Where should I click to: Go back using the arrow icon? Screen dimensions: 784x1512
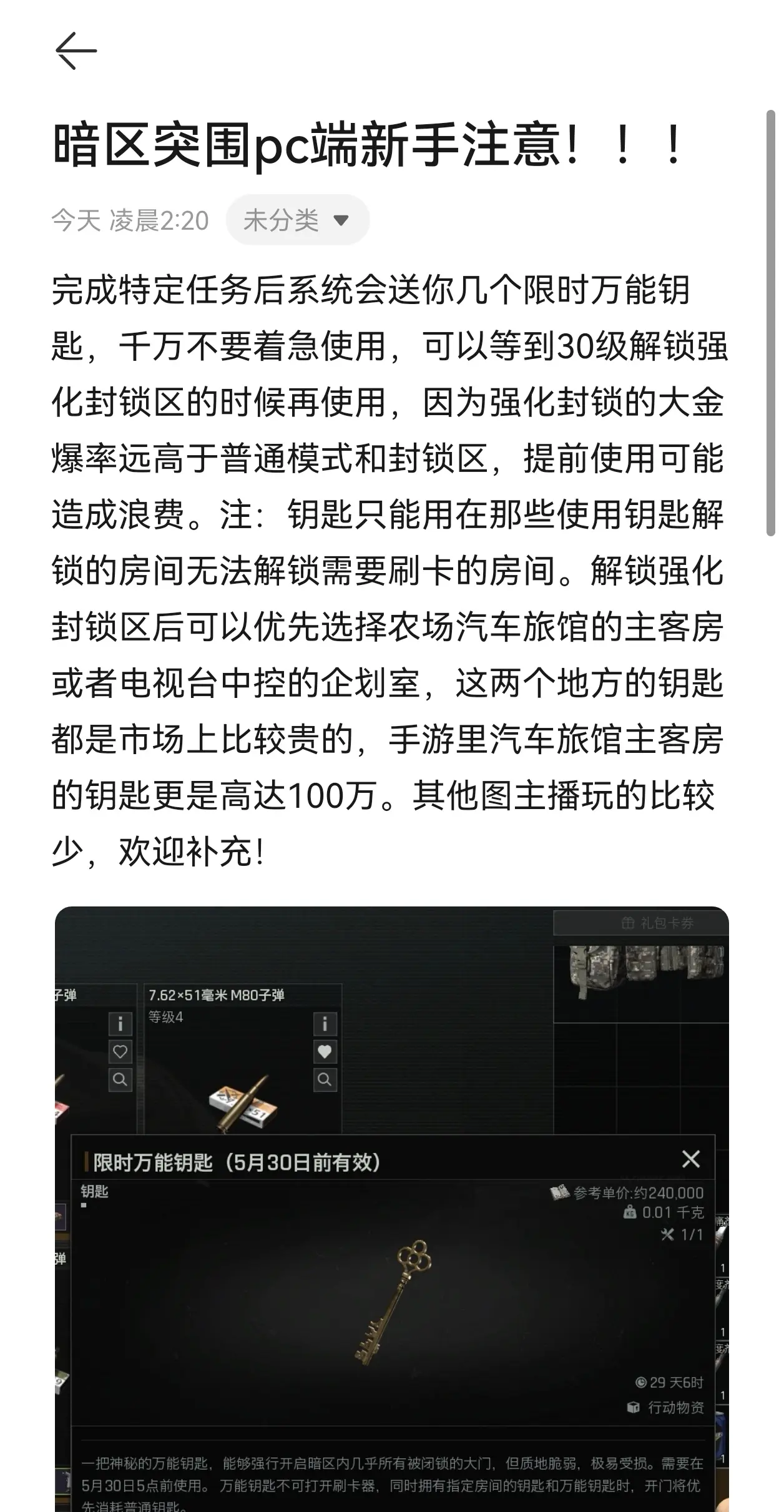click(x=76, y=51)
